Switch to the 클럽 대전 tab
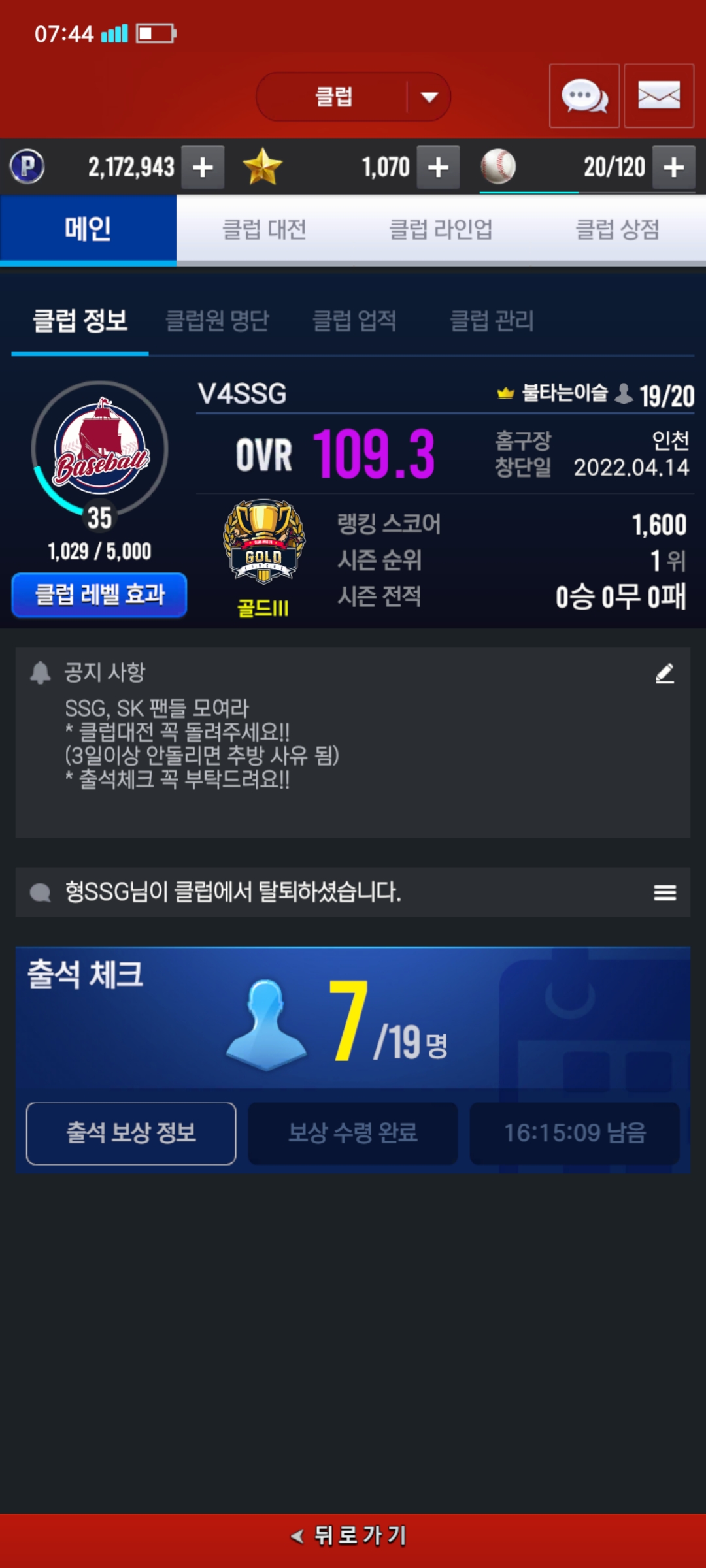Viewport: 706px width, 1568px height. pos(264,230)
